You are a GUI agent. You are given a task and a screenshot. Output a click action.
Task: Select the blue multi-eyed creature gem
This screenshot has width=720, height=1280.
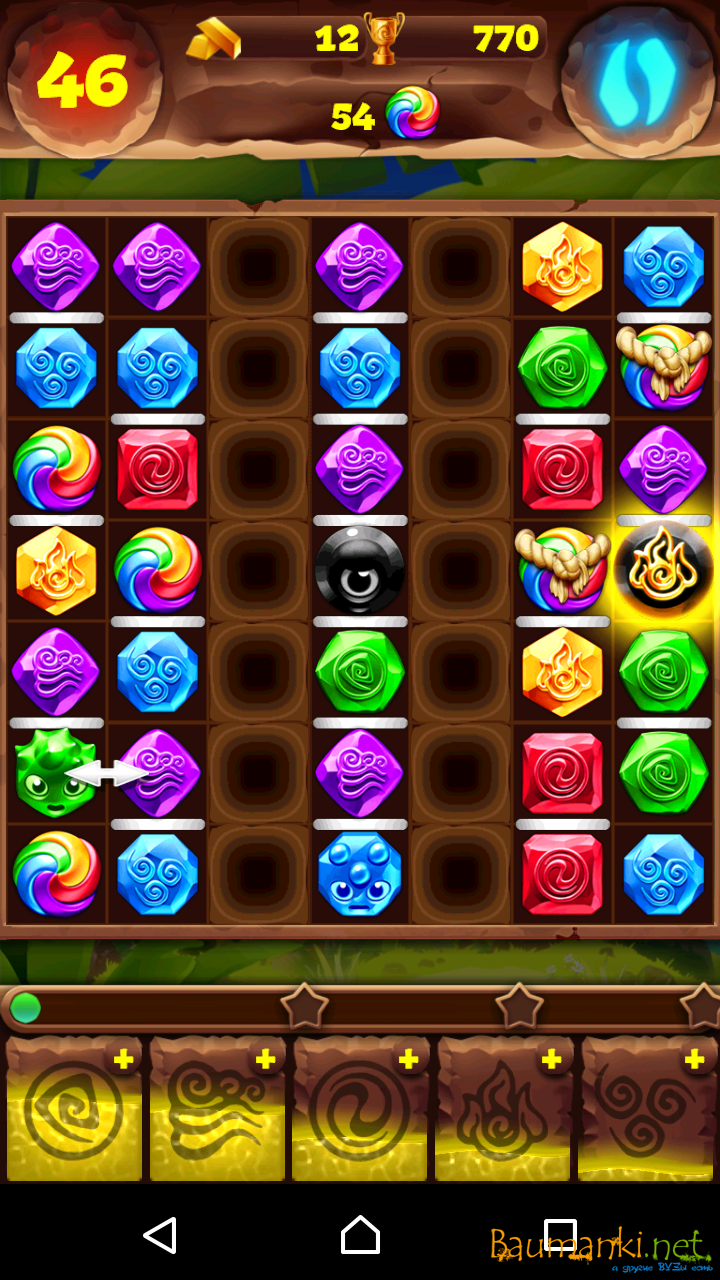coord(360,874)
